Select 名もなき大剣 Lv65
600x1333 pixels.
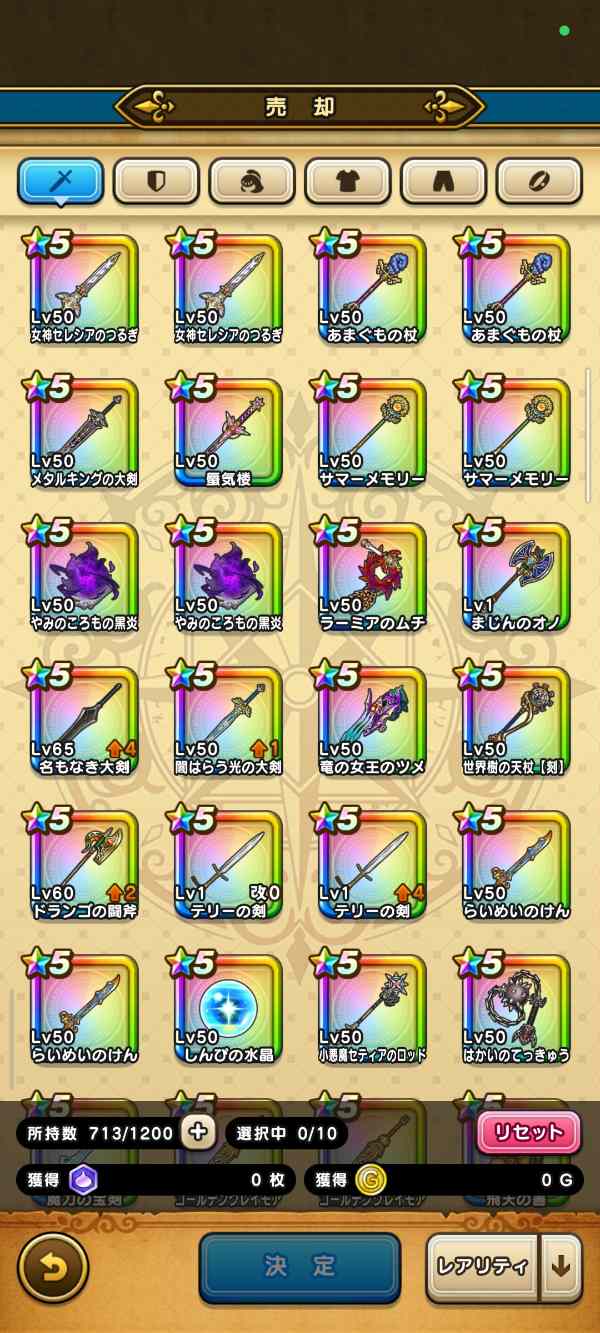[x=84, y=720]
